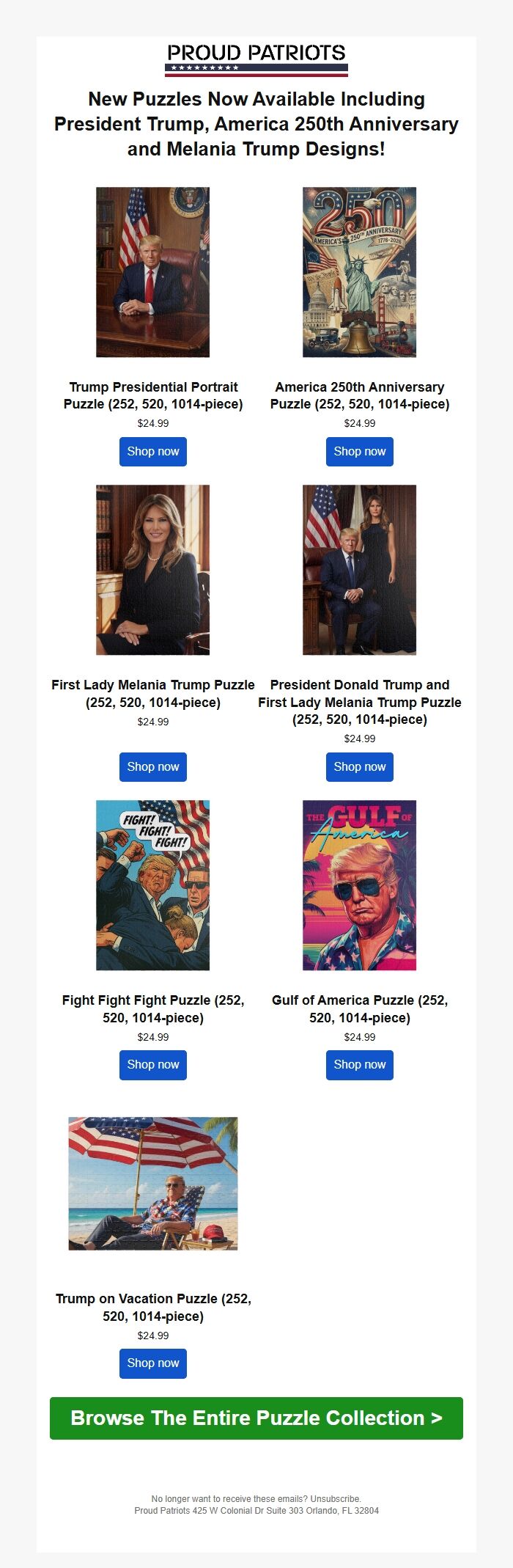Shop the Trump on Vacation Puzzle
The width and height of the screenshot is (513, 1568).
152,1363
